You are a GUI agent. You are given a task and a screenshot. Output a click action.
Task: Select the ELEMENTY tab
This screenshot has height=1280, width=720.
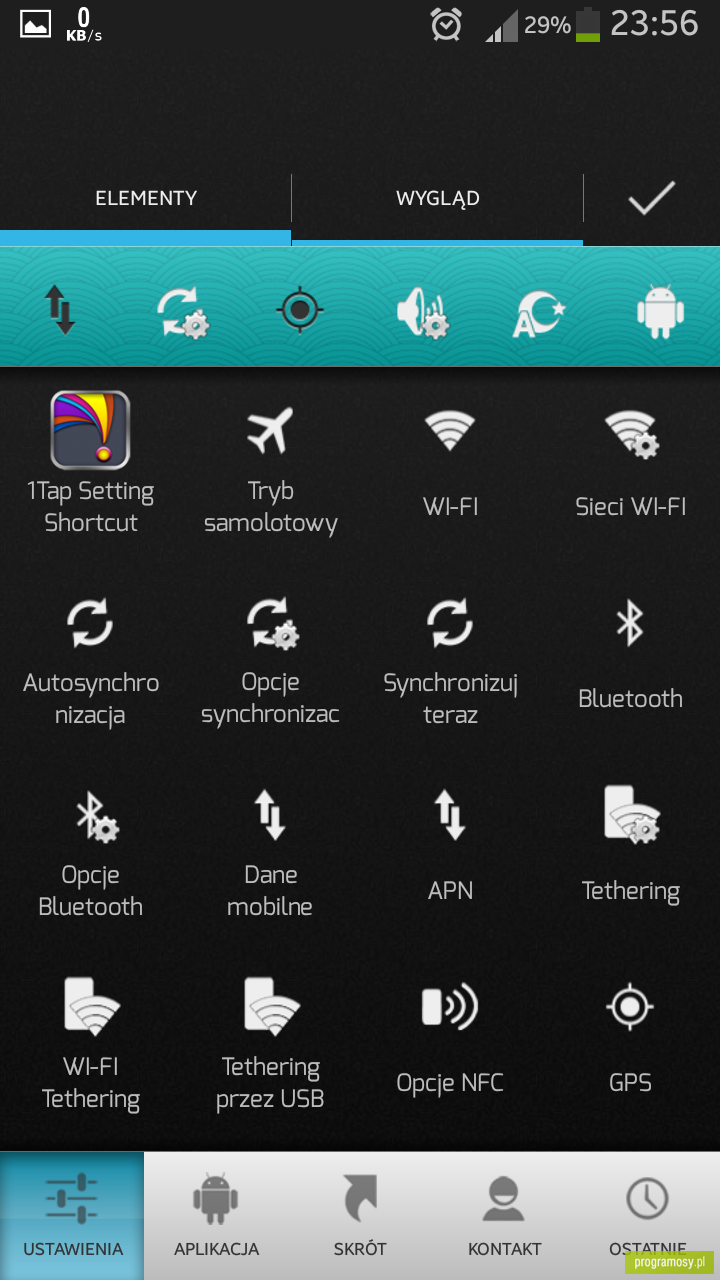(146, 198)
